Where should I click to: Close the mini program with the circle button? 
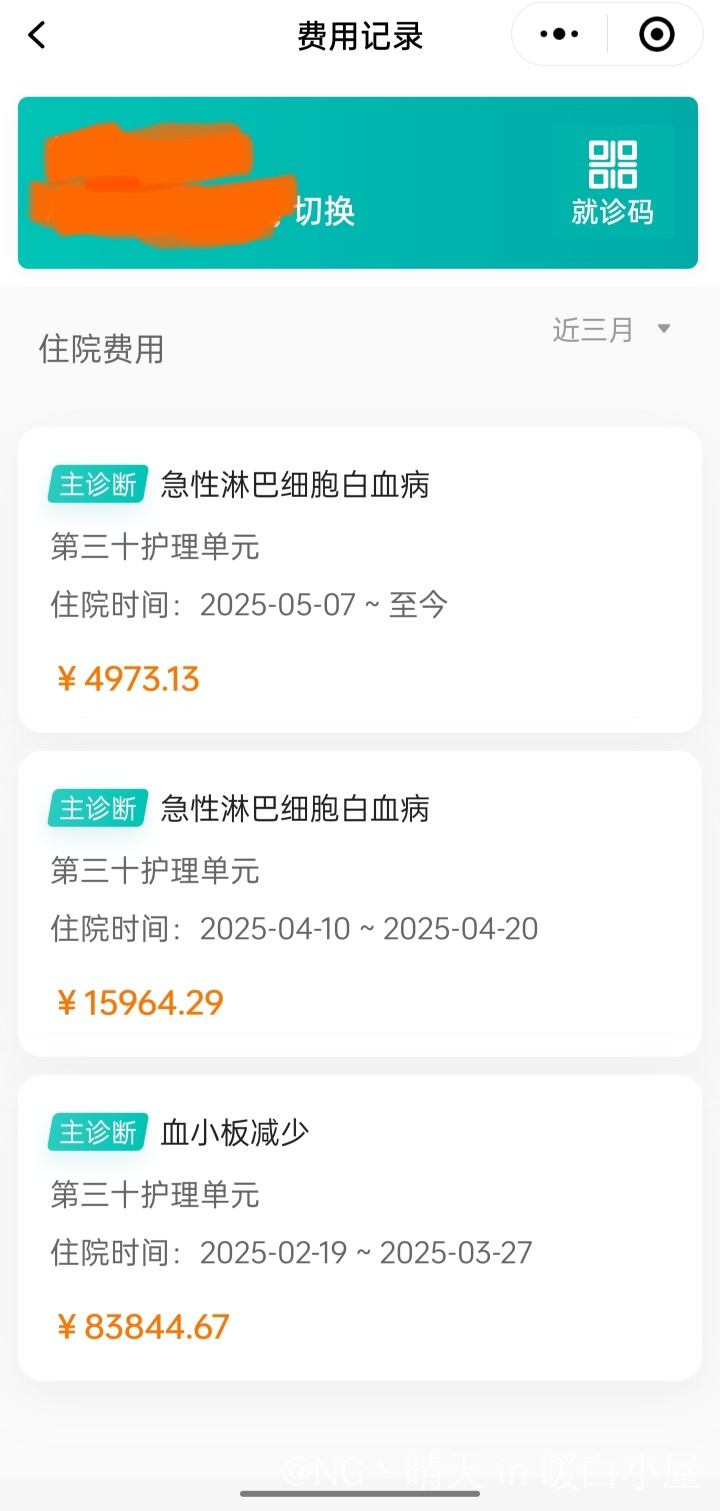coord(656,35)
